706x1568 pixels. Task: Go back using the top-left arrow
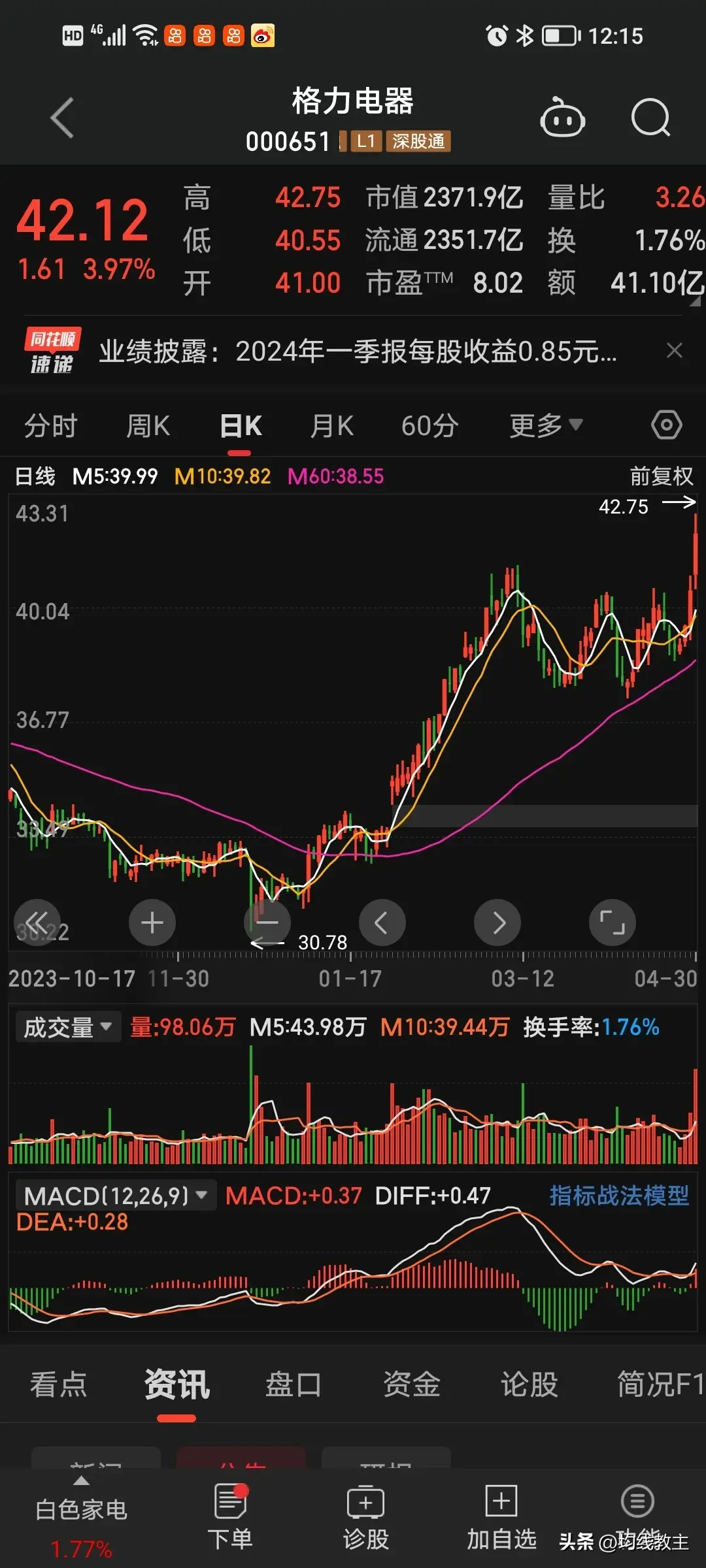tap(62, 118)
